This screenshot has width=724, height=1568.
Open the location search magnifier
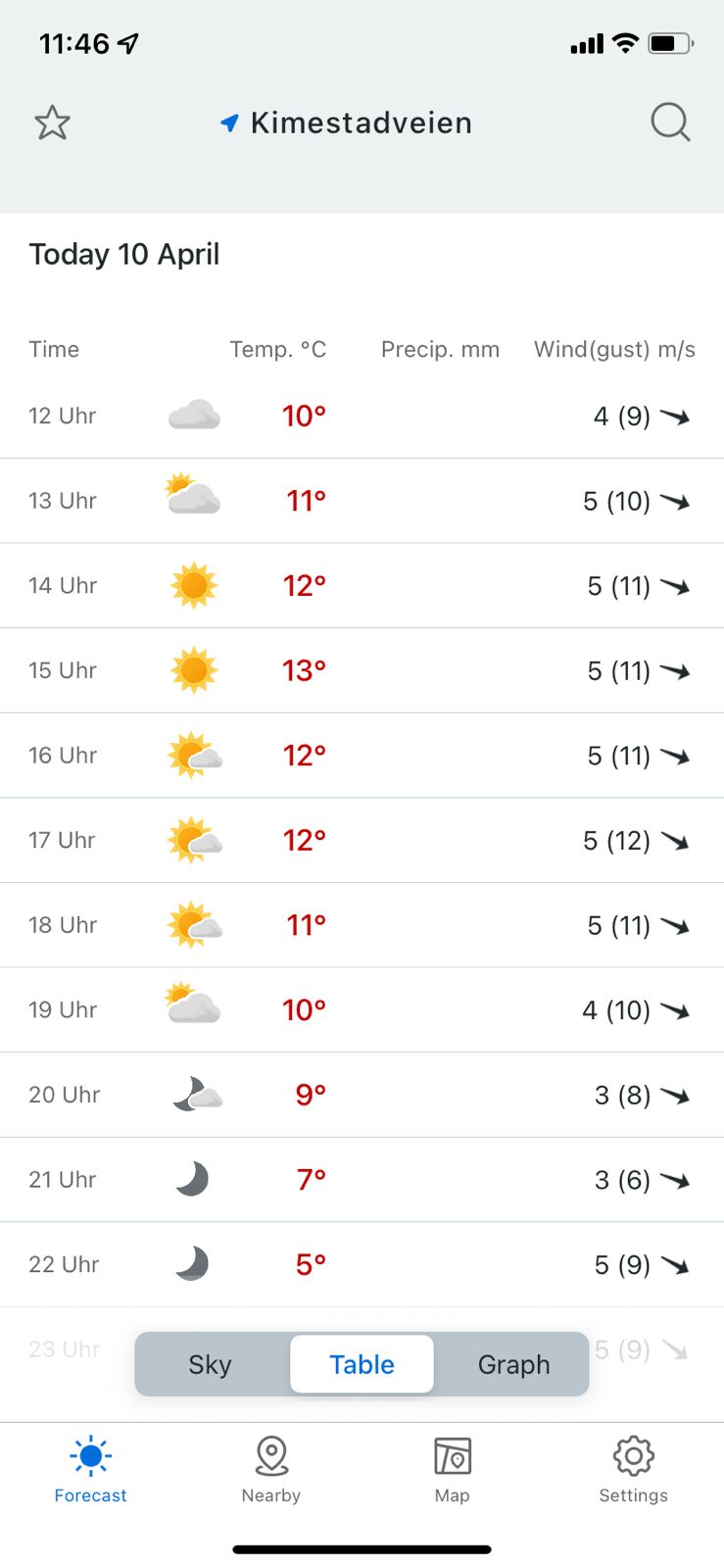tap(671, 123)
